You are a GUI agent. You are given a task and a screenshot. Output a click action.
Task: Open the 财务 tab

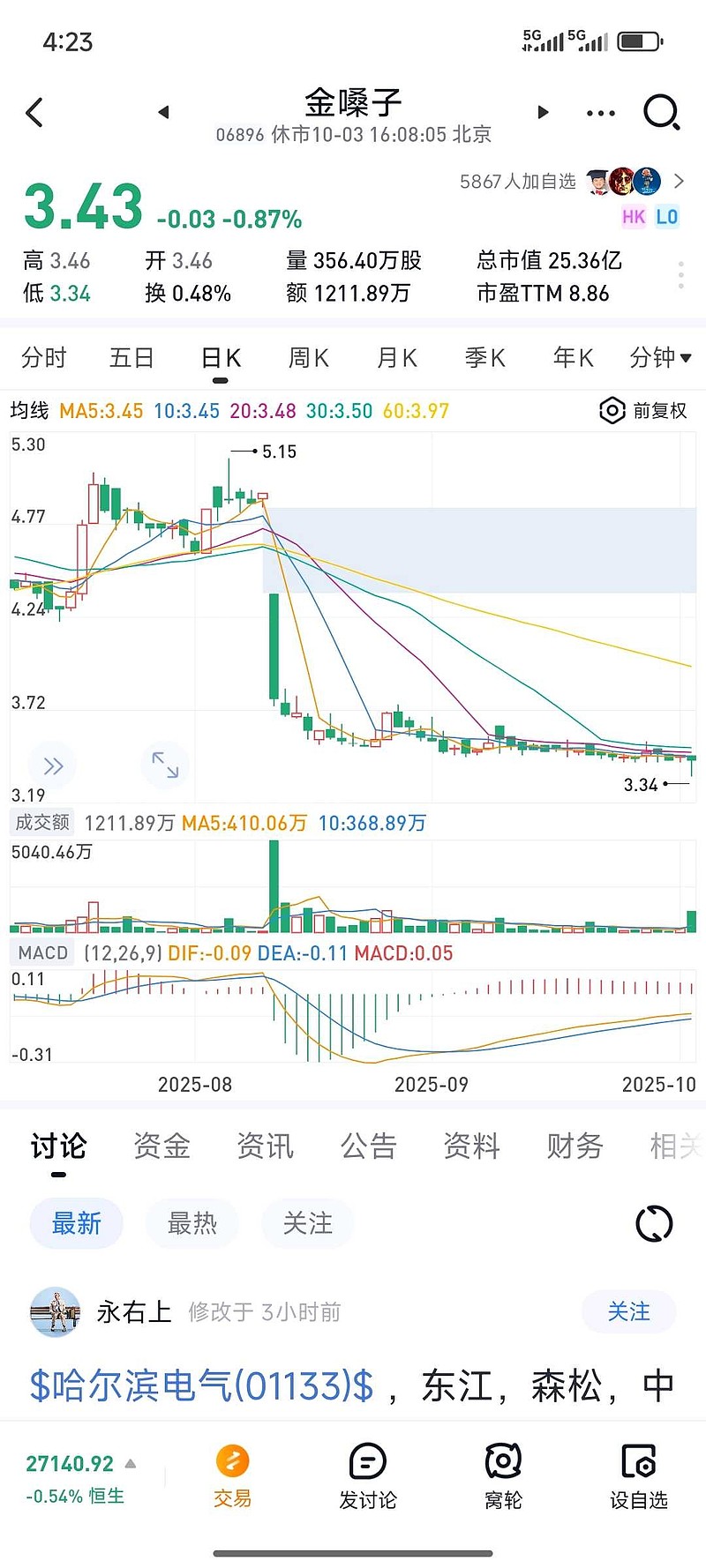[x=575, y=1146]
